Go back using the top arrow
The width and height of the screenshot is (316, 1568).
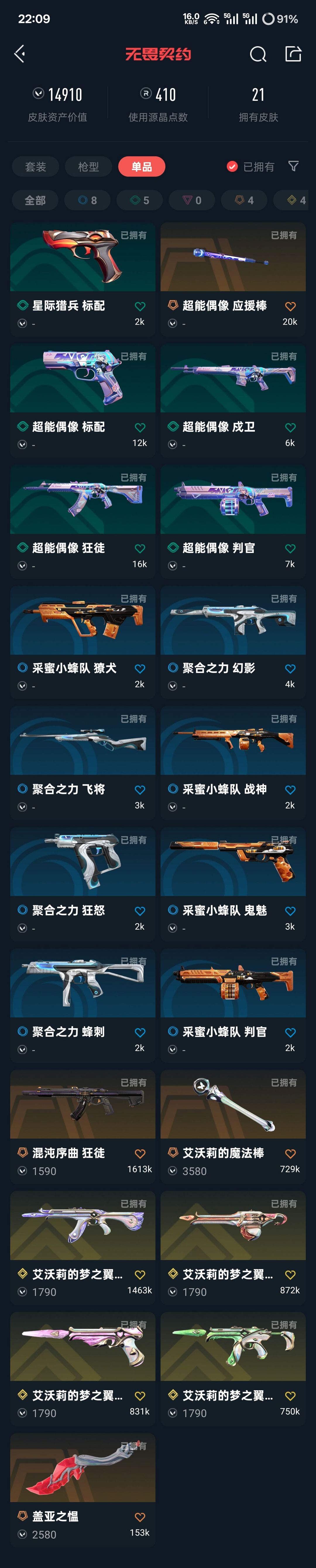(20, 54)
